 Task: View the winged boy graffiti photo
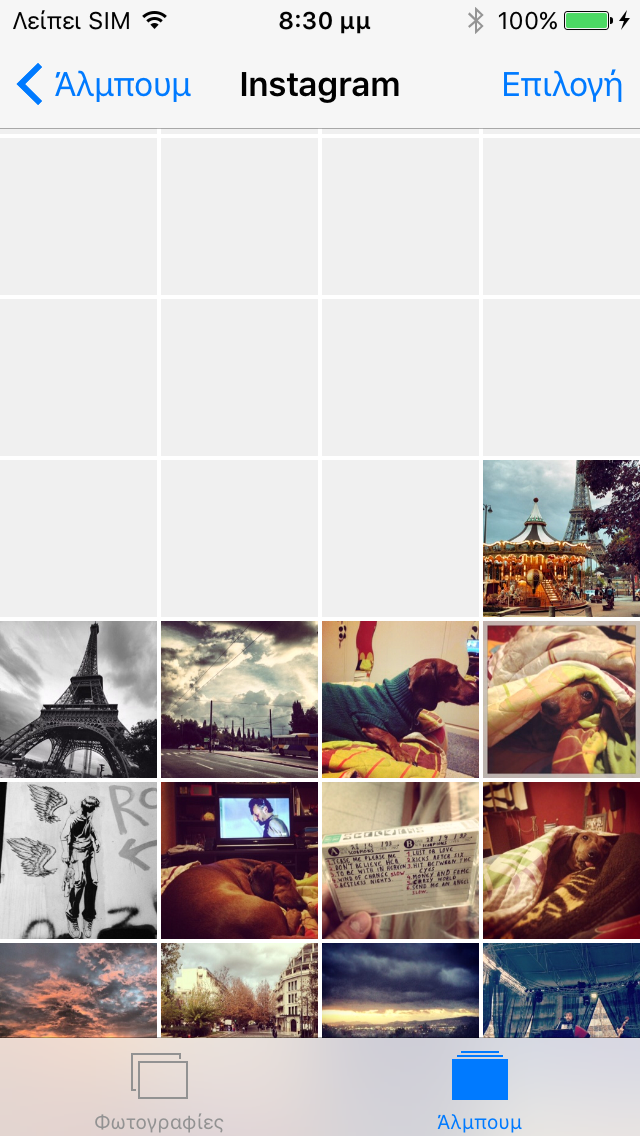point(78,860)
